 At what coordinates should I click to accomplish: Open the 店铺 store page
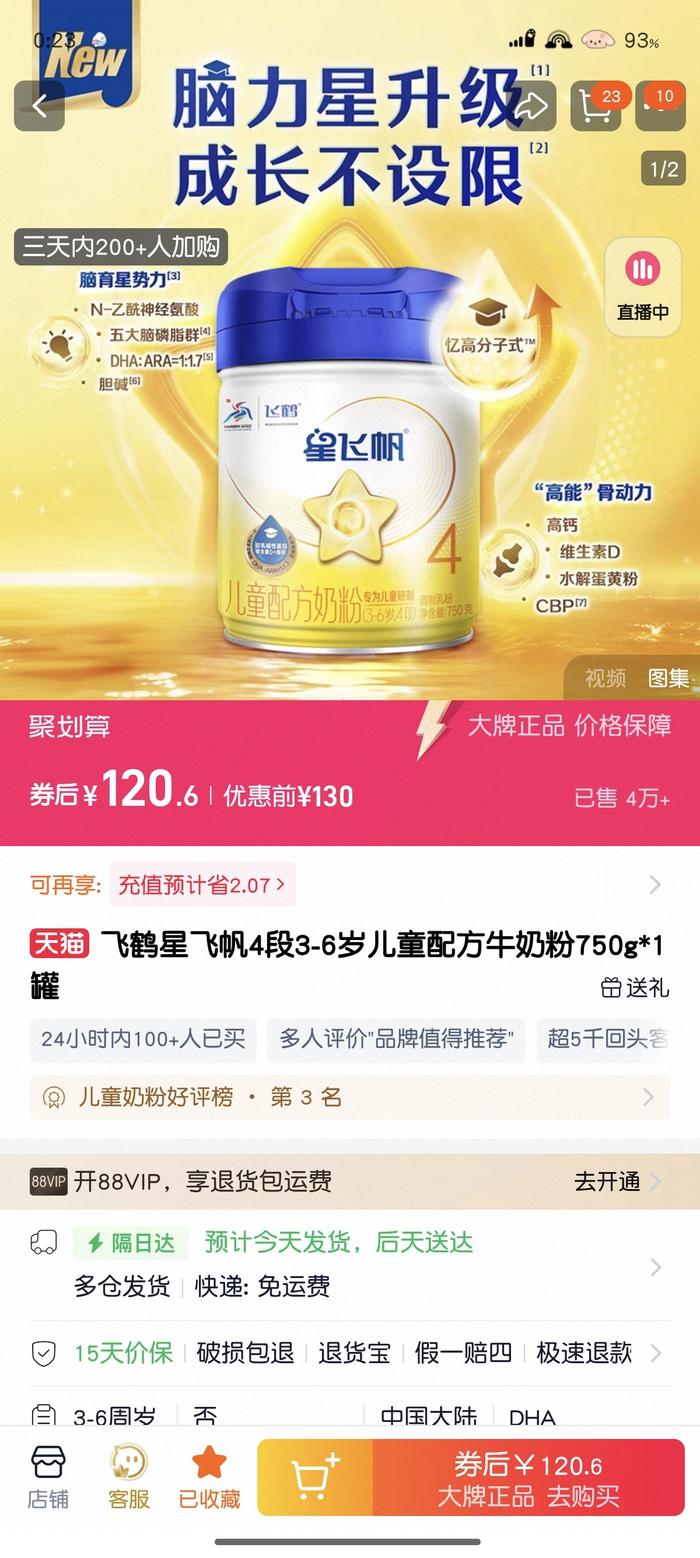(x=48, y=1477)
